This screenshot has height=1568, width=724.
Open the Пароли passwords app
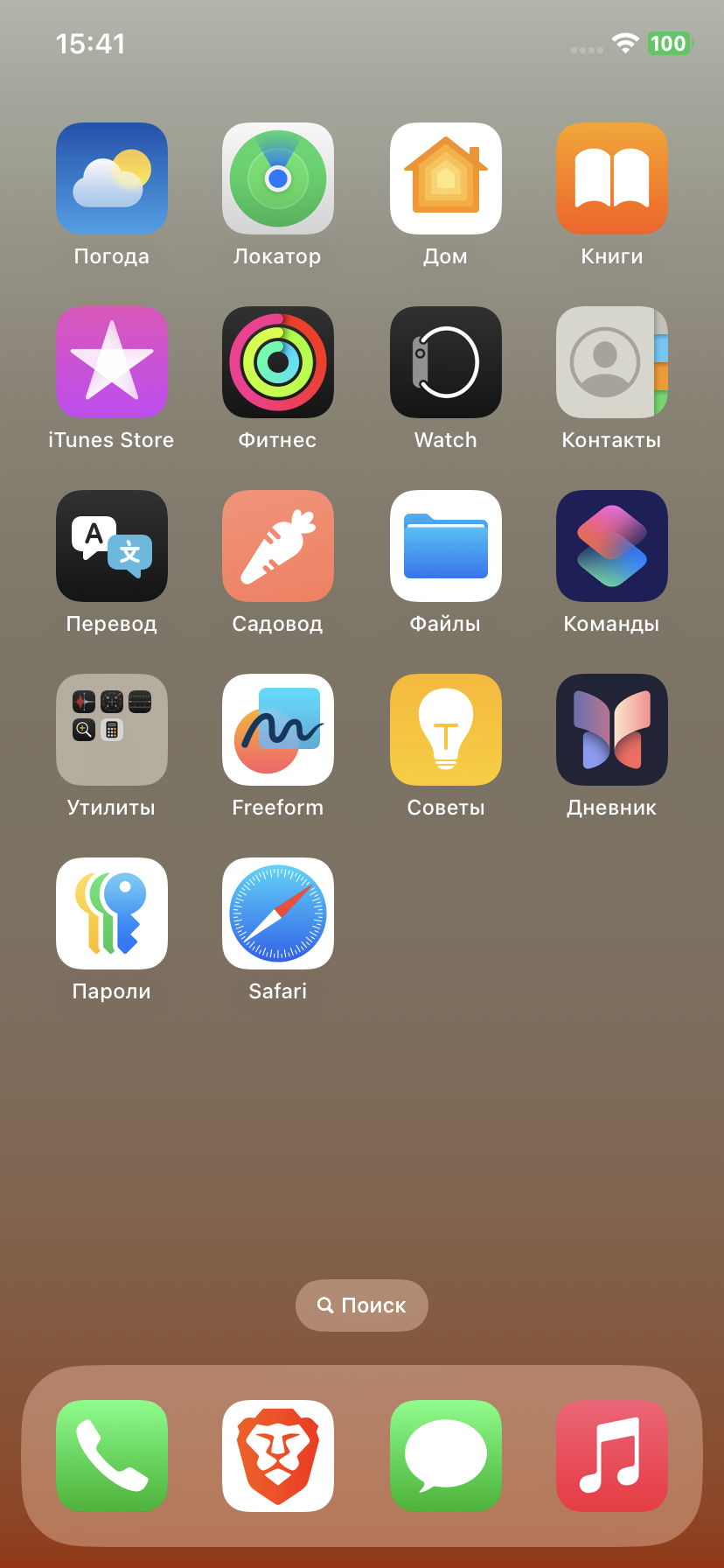112,913
